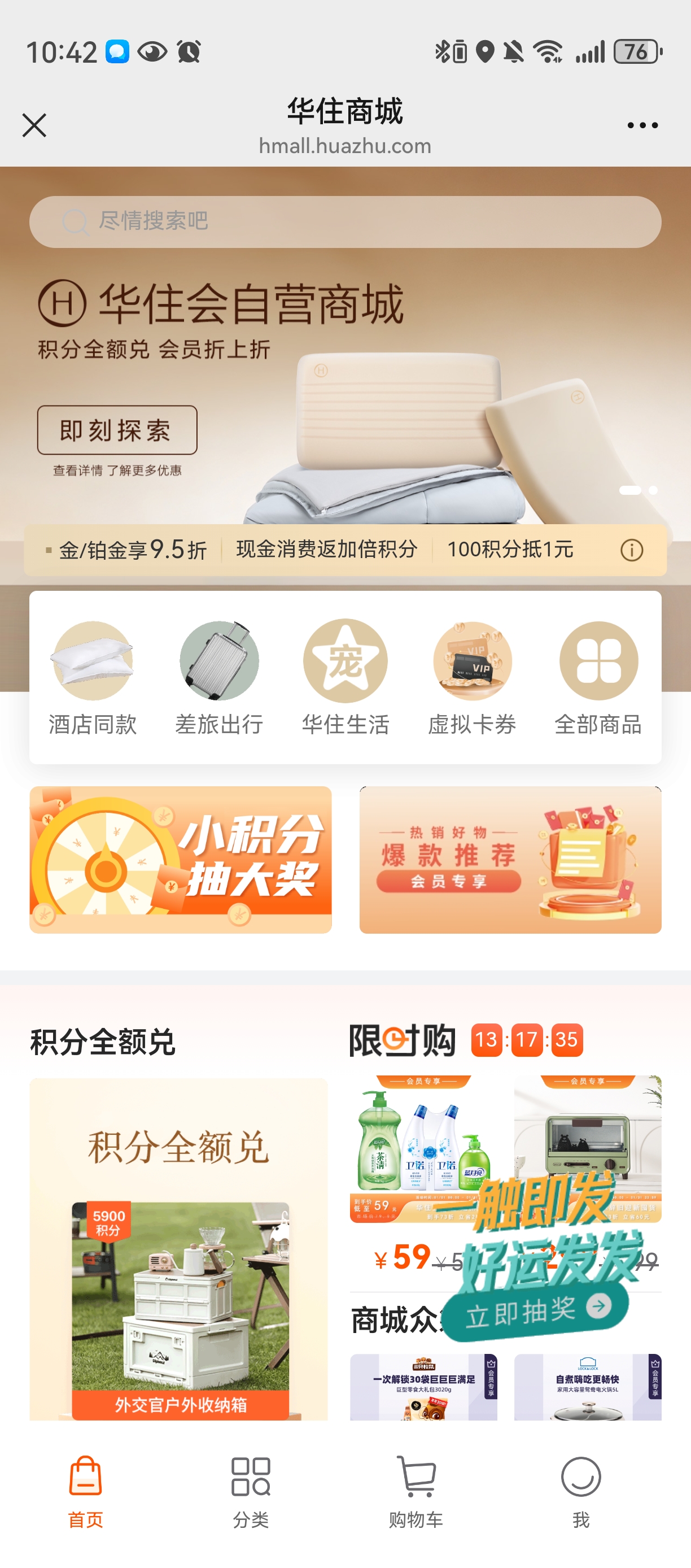
Task: Tap the 即刻探索 banner button
Action: click(x=117, y=430)
